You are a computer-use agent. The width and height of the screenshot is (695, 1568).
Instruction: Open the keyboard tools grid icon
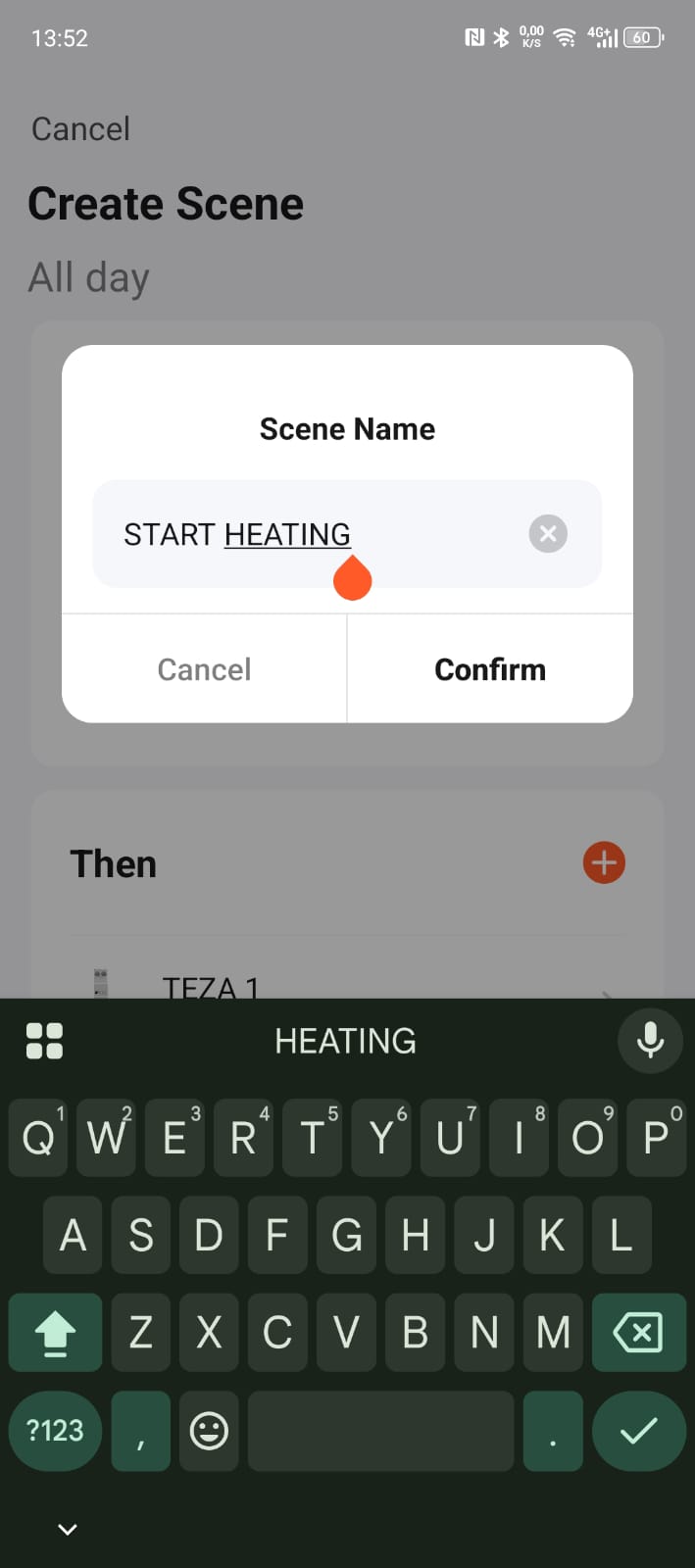click(x=44, y=1041)
